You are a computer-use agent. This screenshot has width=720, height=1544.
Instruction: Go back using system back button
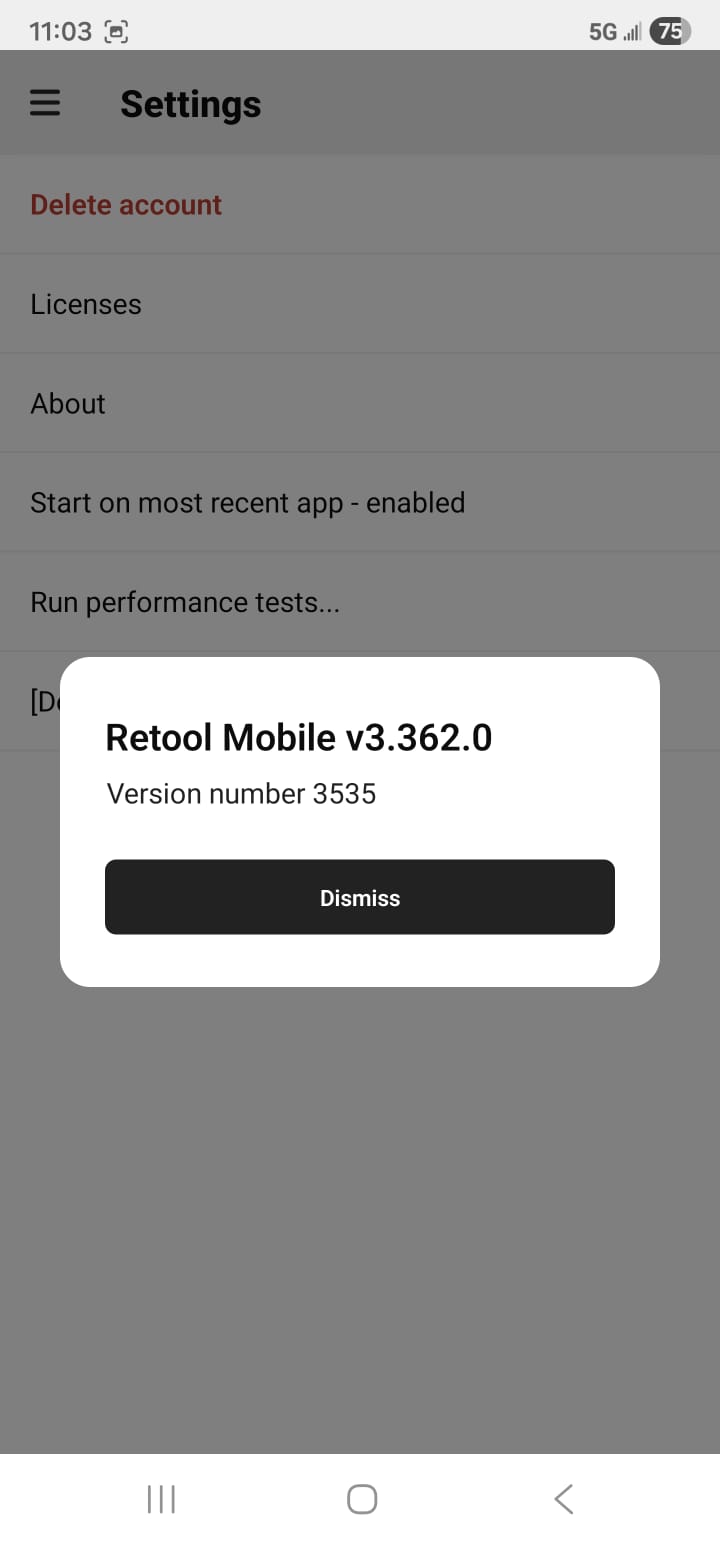(563, 1498)
